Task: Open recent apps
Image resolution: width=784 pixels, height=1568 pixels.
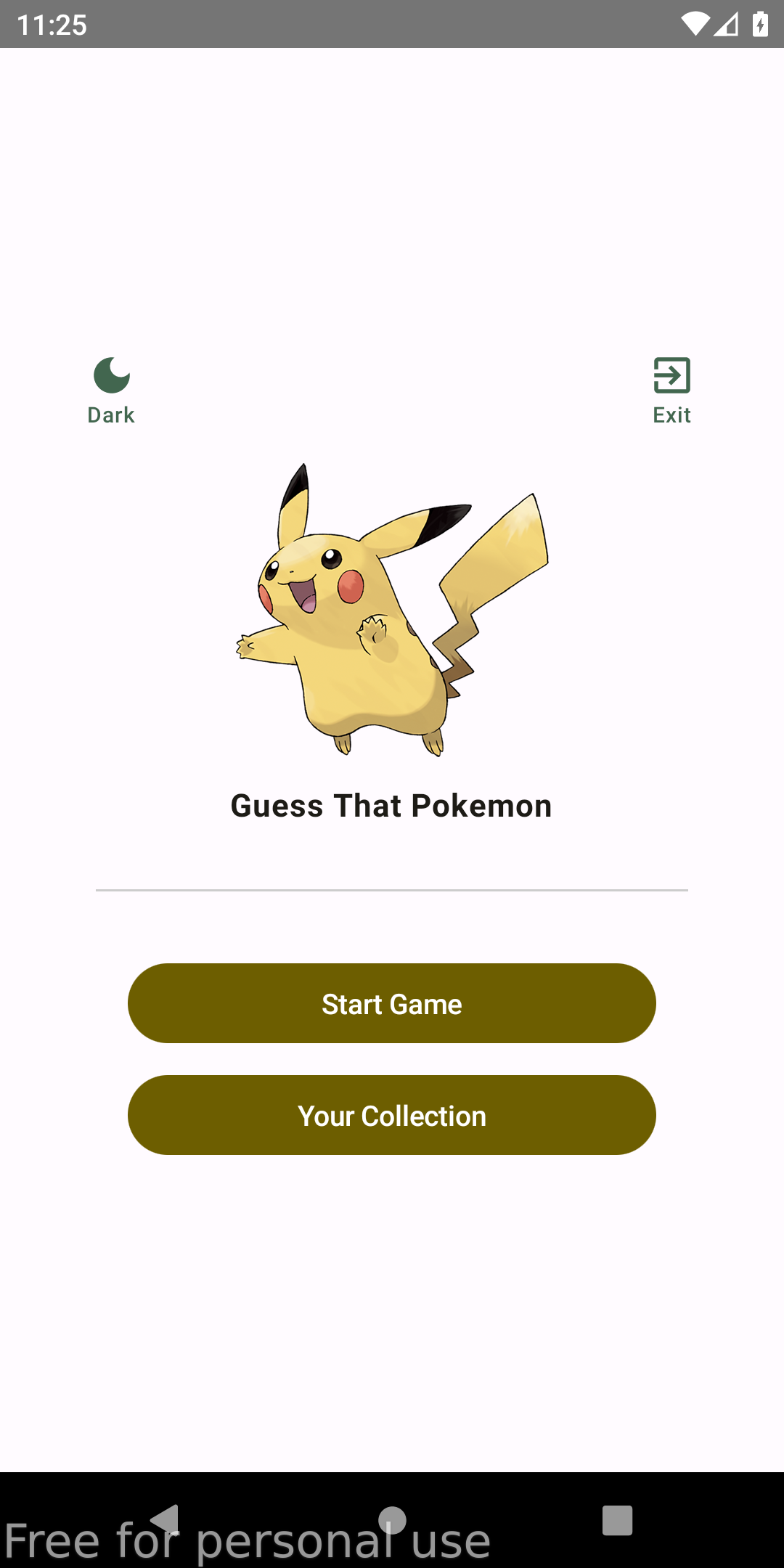Action: coord(618,1519)
